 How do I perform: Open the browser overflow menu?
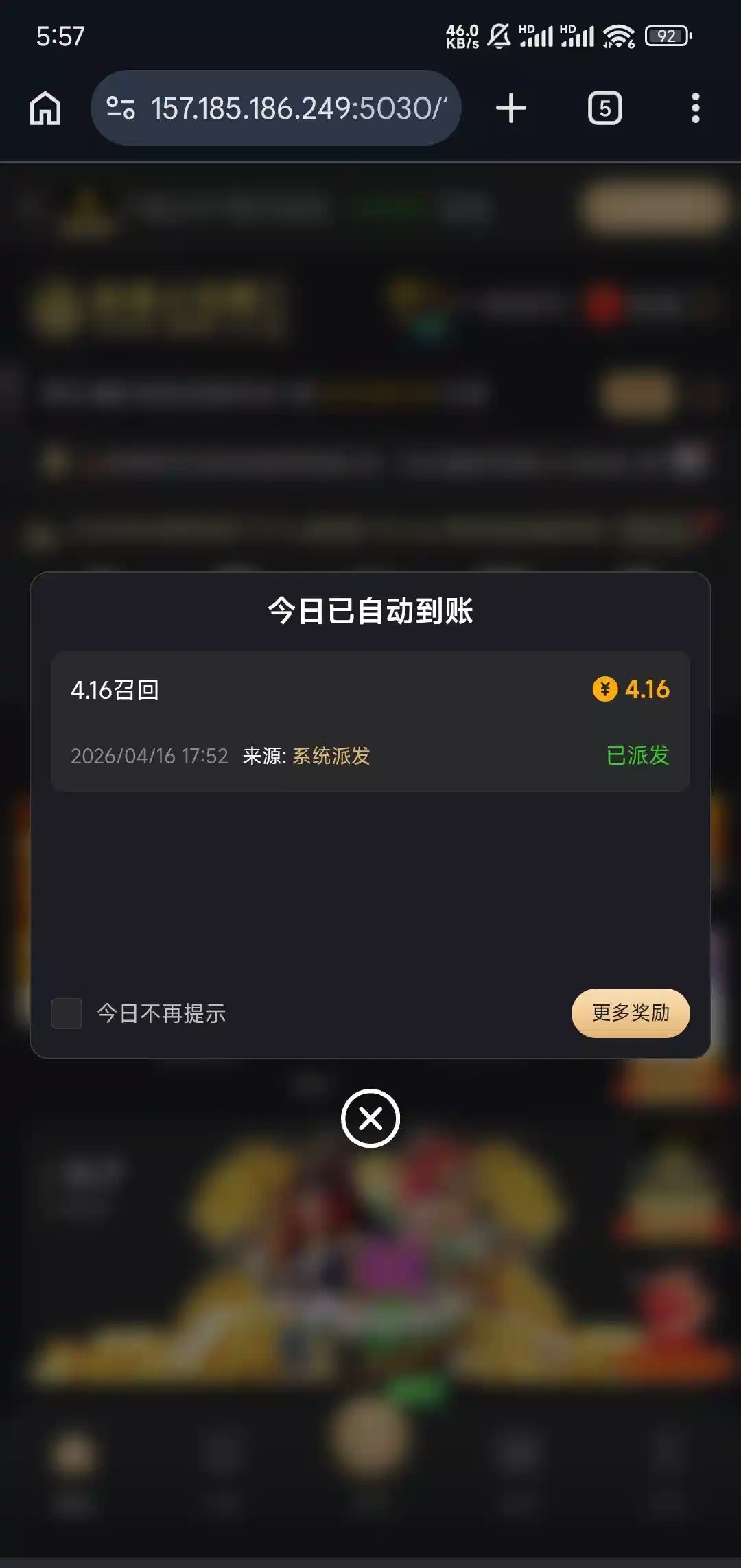tap(695, 108)
